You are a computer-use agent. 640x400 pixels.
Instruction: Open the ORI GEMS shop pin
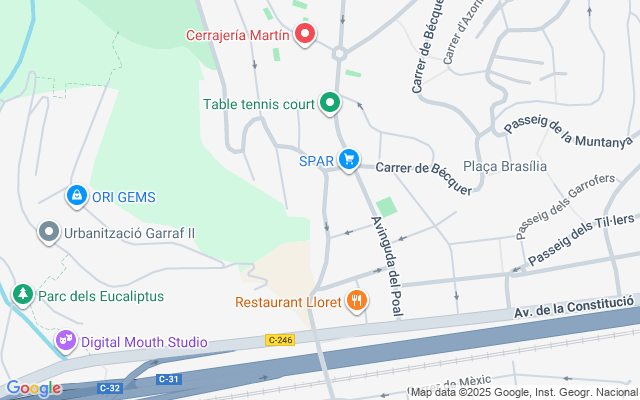pos(76,196)
